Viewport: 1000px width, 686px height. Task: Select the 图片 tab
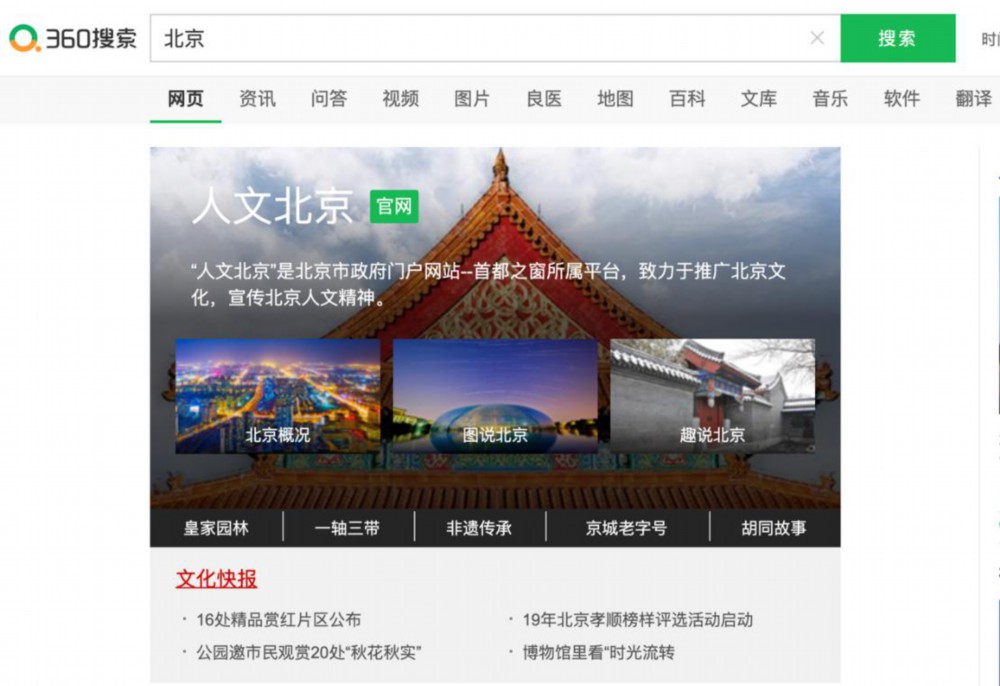pos(472,98)
